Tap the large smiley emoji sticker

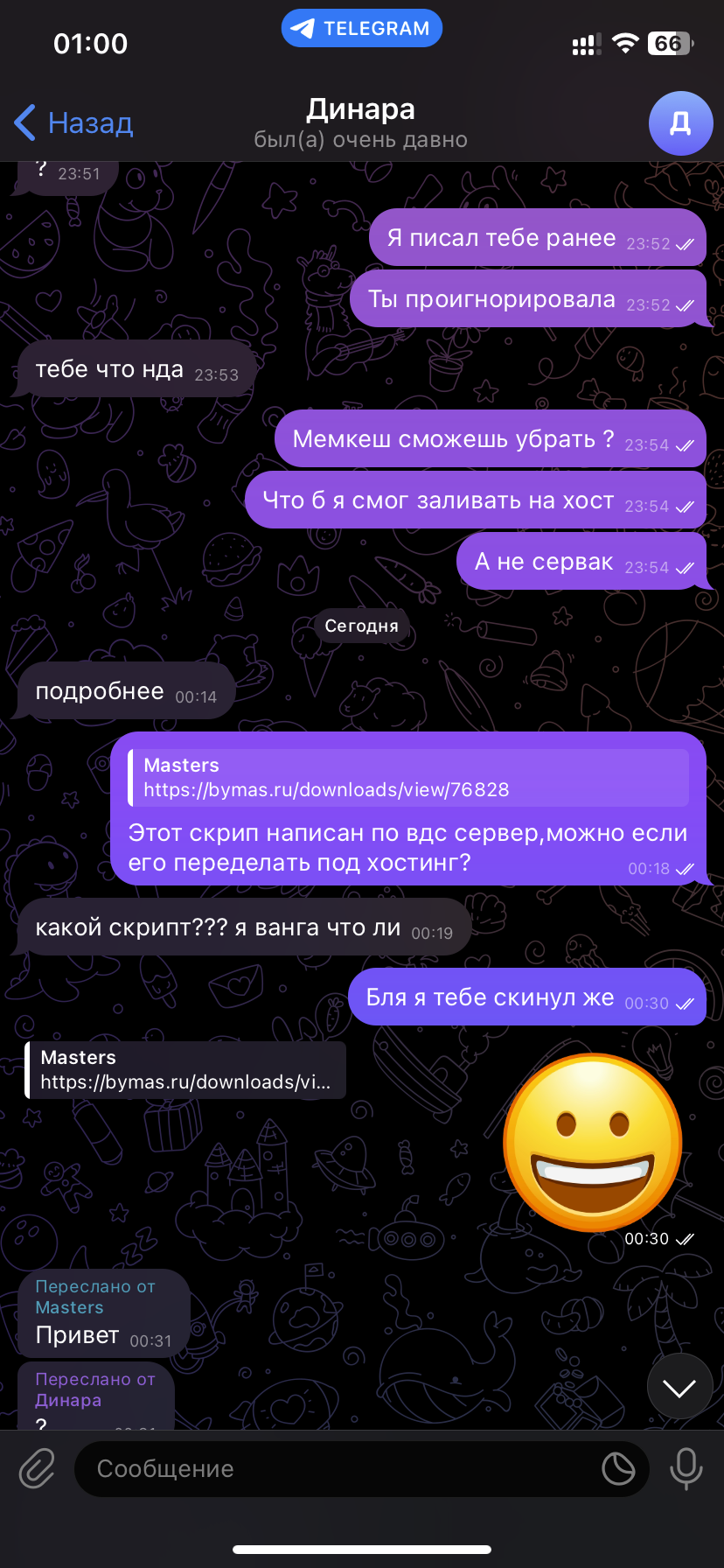click(592, 1142)
